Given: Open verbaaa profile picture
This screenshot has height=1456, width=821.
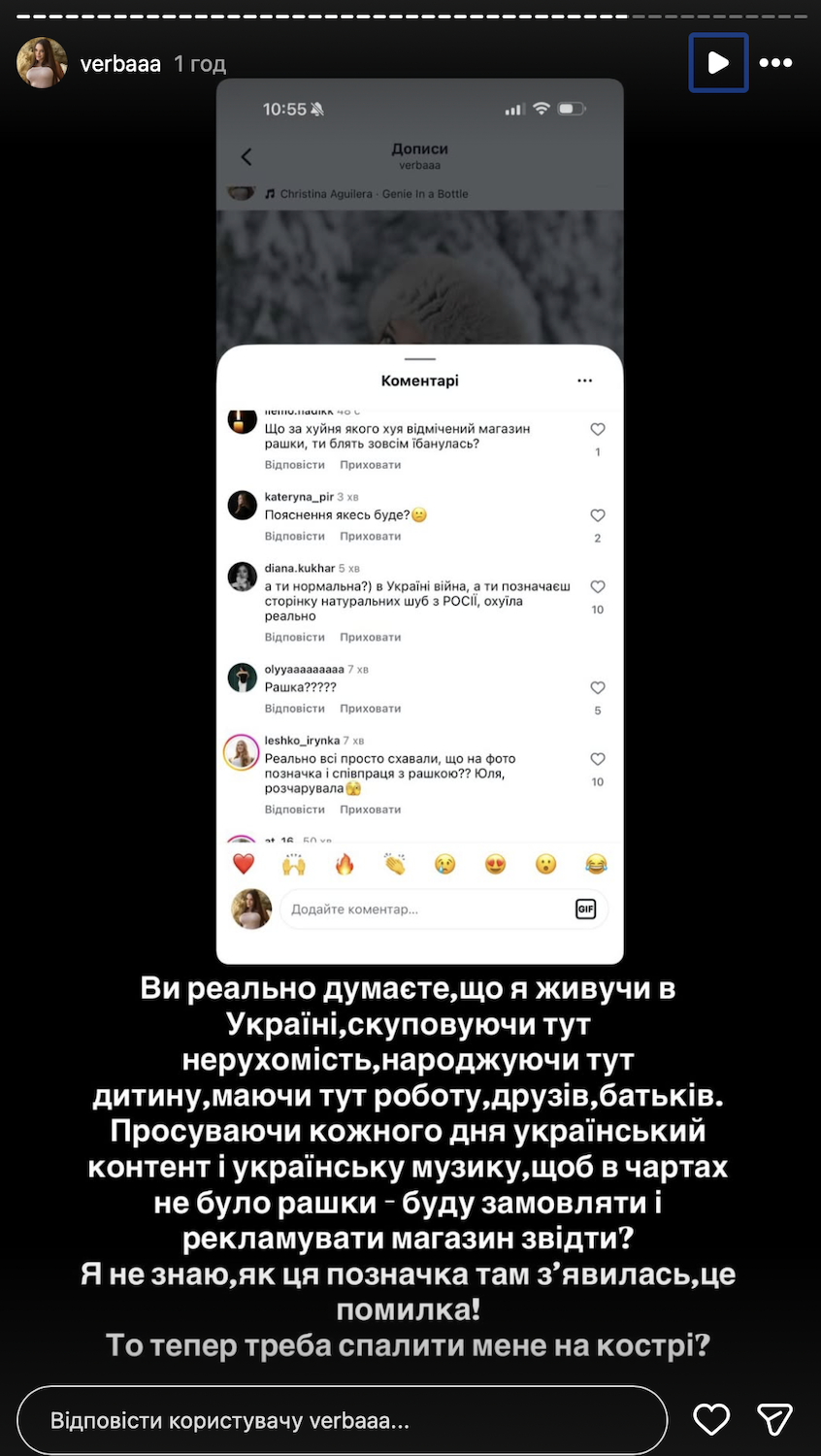Looking at the screenshot, I should click(42, 63).
